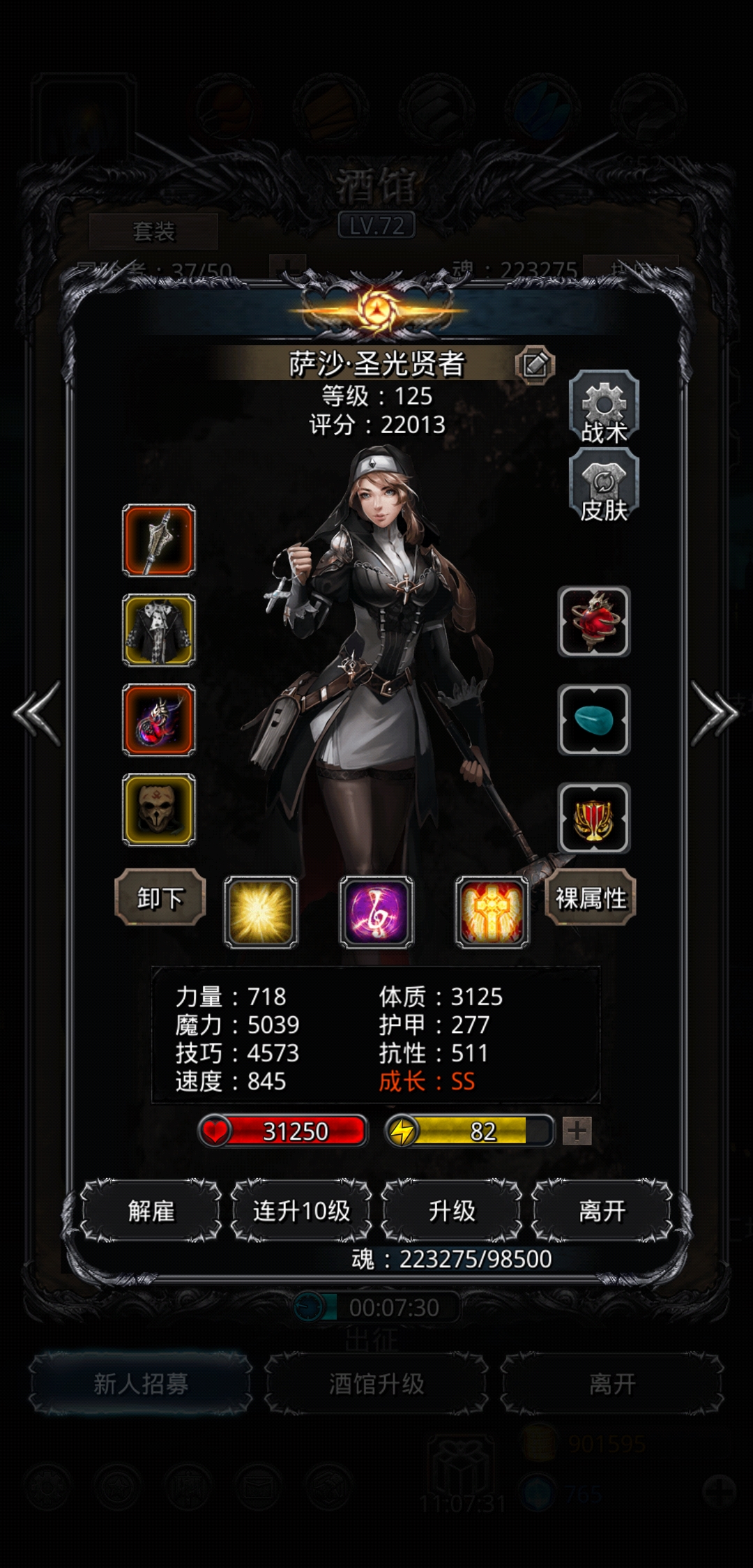The image size is (753, 1568).
Task: Edit the hero name 萨沙·圣光贤者
Action: point(535,364)
